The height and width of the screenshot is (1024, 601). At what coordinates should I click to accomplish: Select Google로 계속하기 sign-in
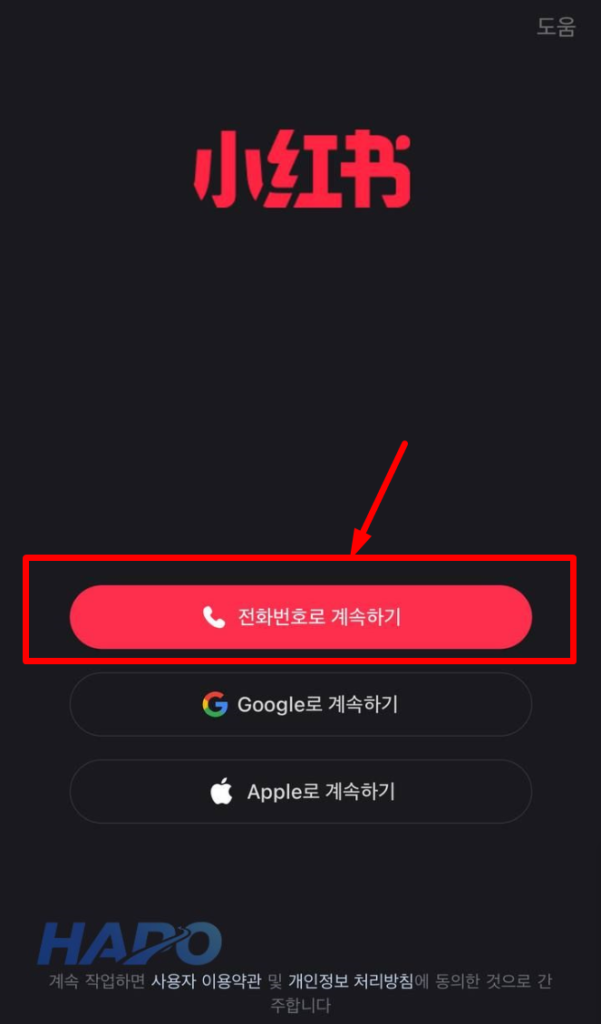tap(300, 705)
